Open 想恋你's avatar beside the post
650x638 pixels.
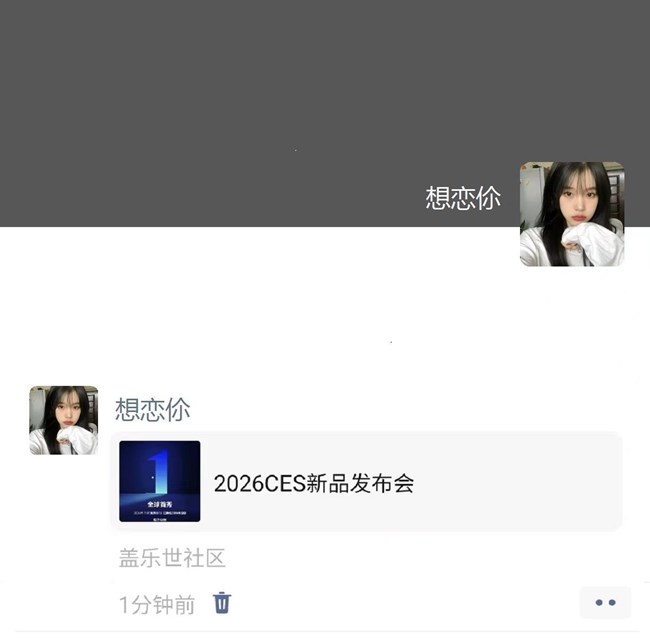[64, 420]
